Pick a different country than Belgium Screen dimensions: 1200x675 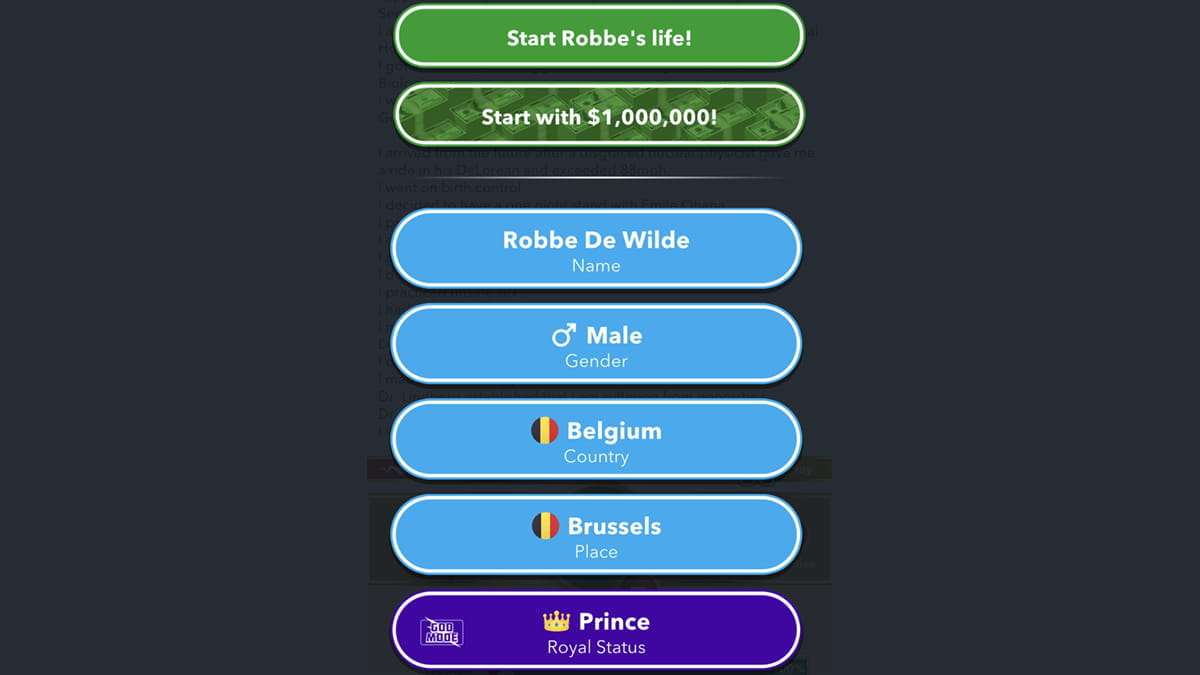point(596,441)
